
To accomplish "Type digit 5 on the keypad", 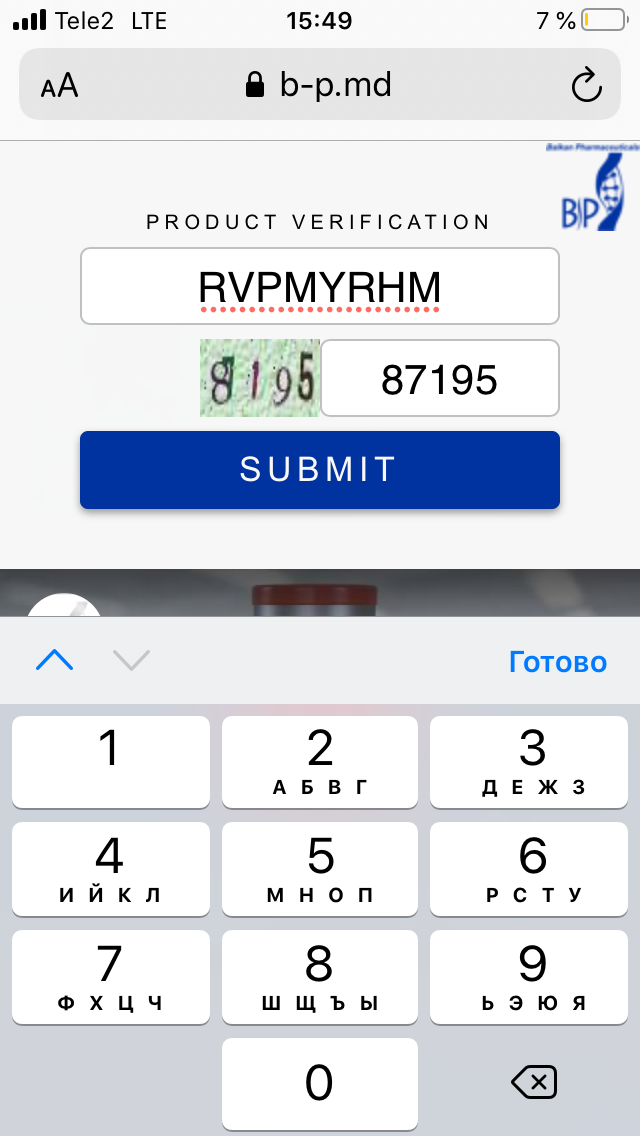I will tap(320, 869).
